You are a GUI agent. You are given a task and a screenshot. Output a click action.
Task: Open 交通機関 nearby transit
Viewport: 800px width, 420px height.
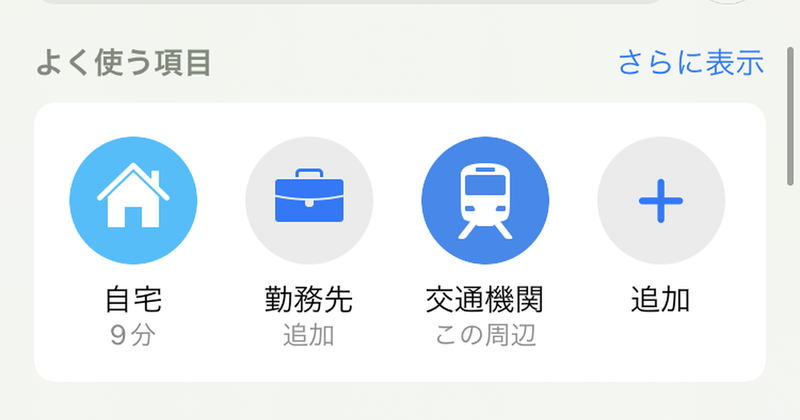click(485, 201)
